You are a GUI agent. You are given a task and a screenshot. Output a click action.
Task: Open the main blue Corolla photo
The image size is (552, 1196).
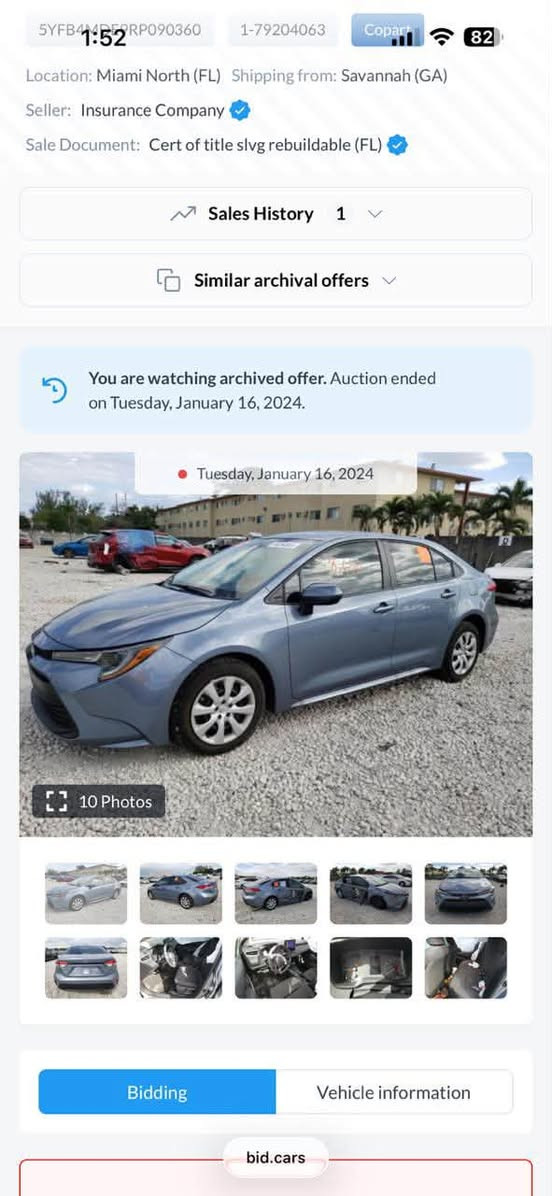275,644
